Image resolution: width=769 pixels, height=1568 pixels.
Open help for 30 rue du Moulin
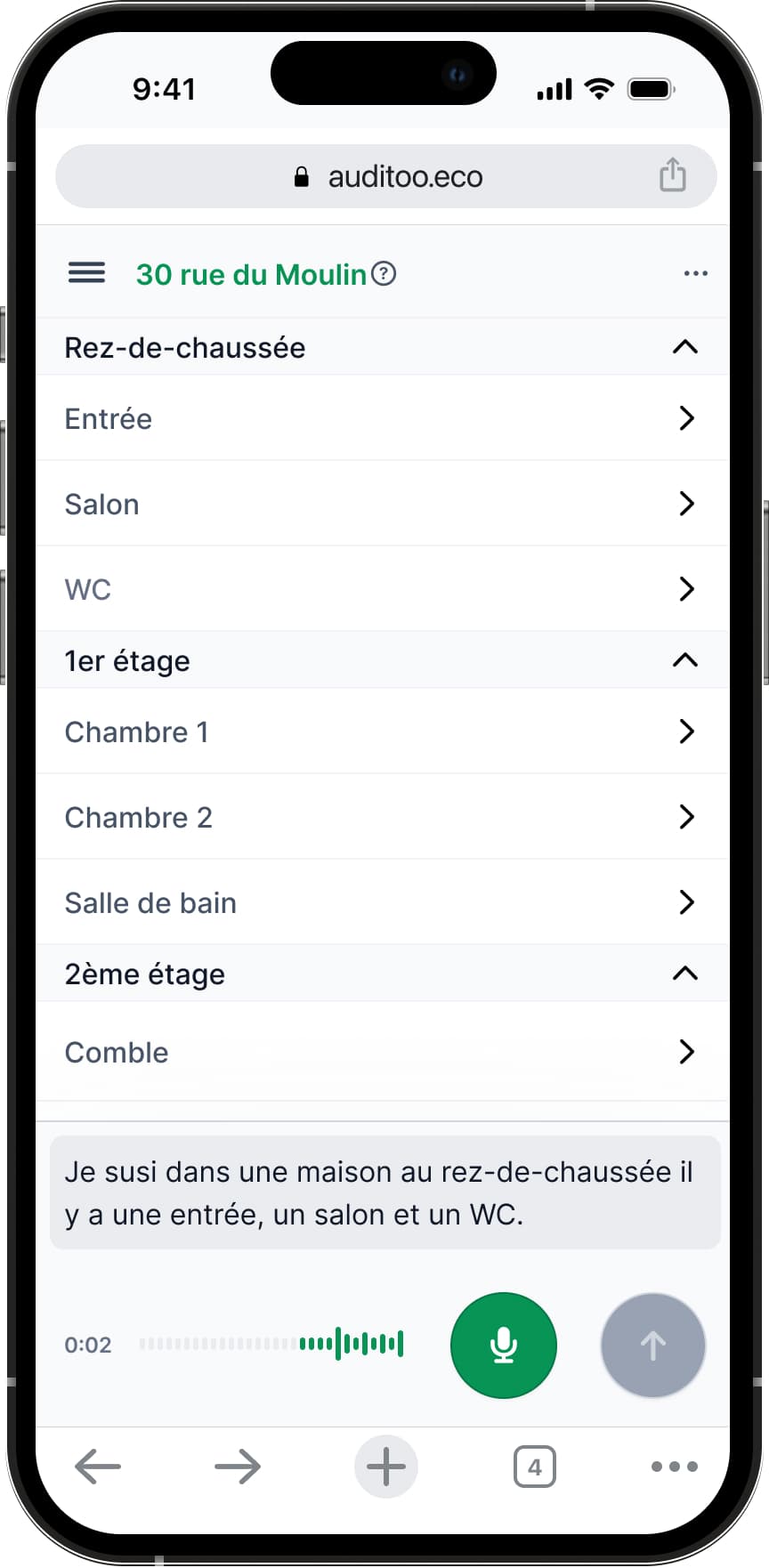pyautogui.click(x=384, y=273)
